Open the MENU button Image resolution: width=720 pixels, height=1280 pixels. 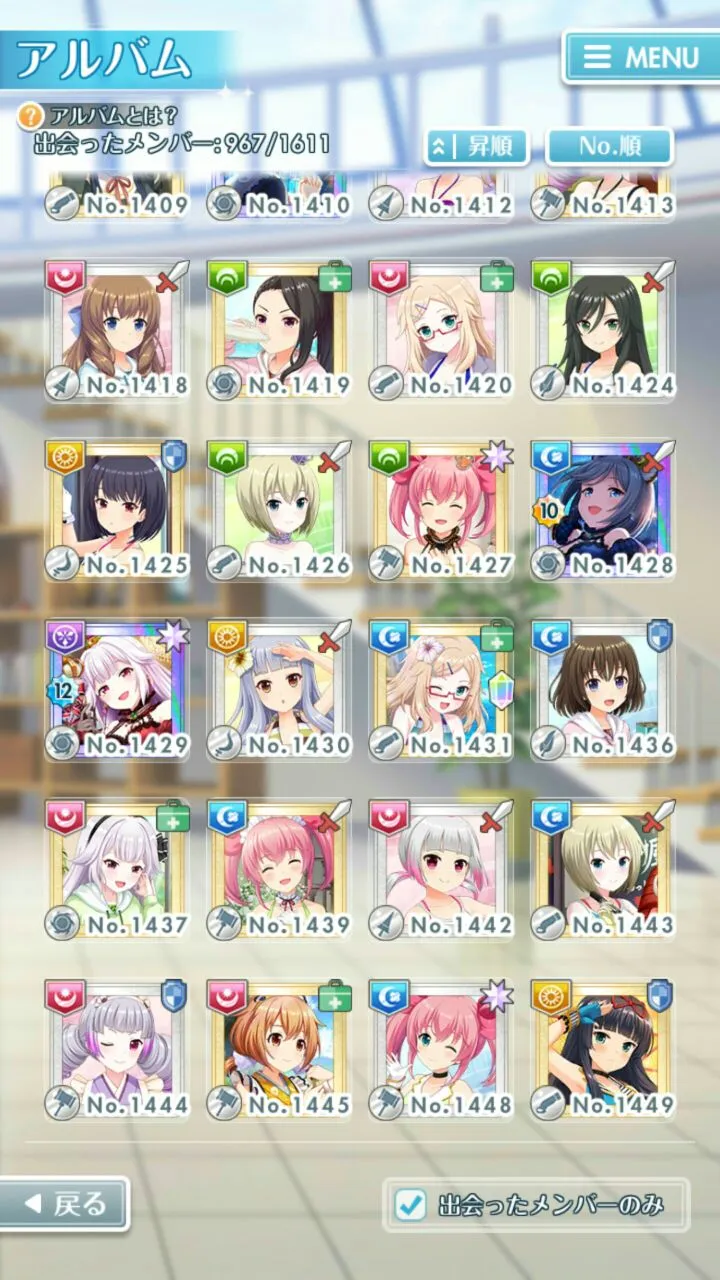(641, 57)
